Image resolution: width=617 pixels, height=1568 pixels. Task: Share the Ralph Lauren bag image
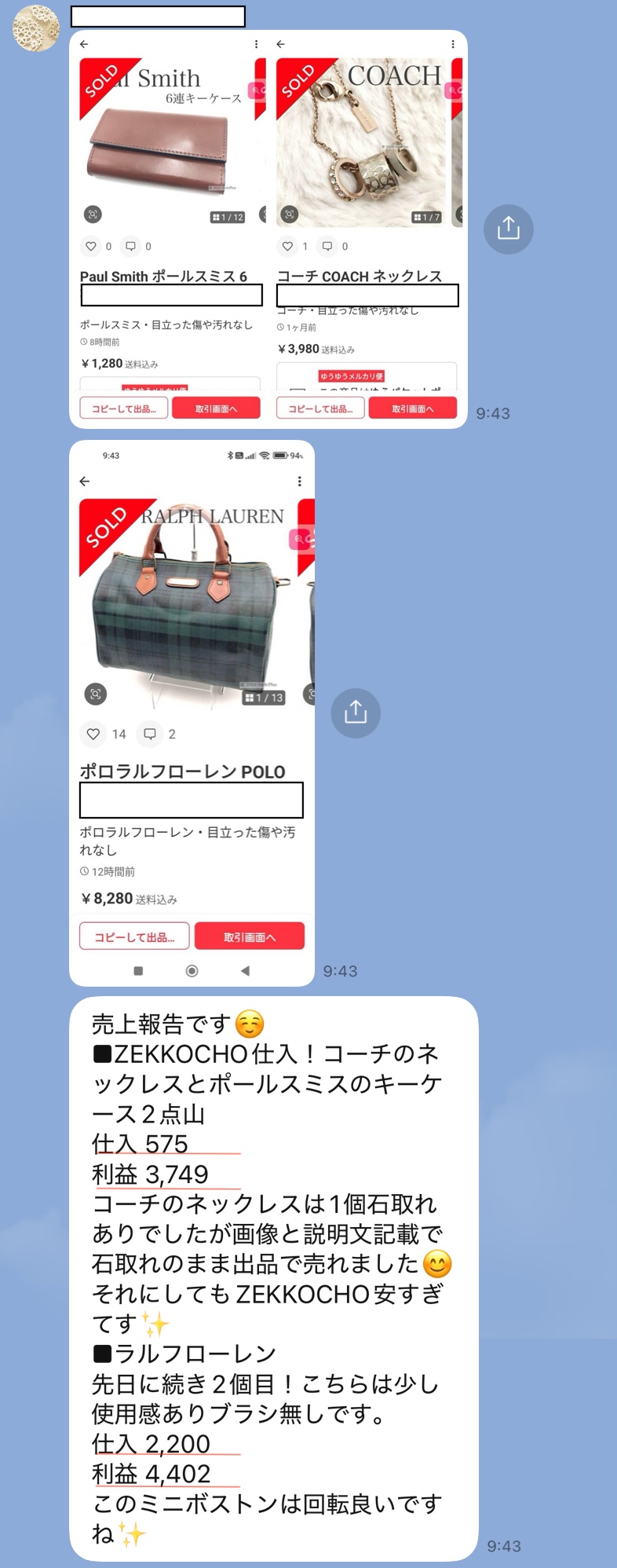356,713
